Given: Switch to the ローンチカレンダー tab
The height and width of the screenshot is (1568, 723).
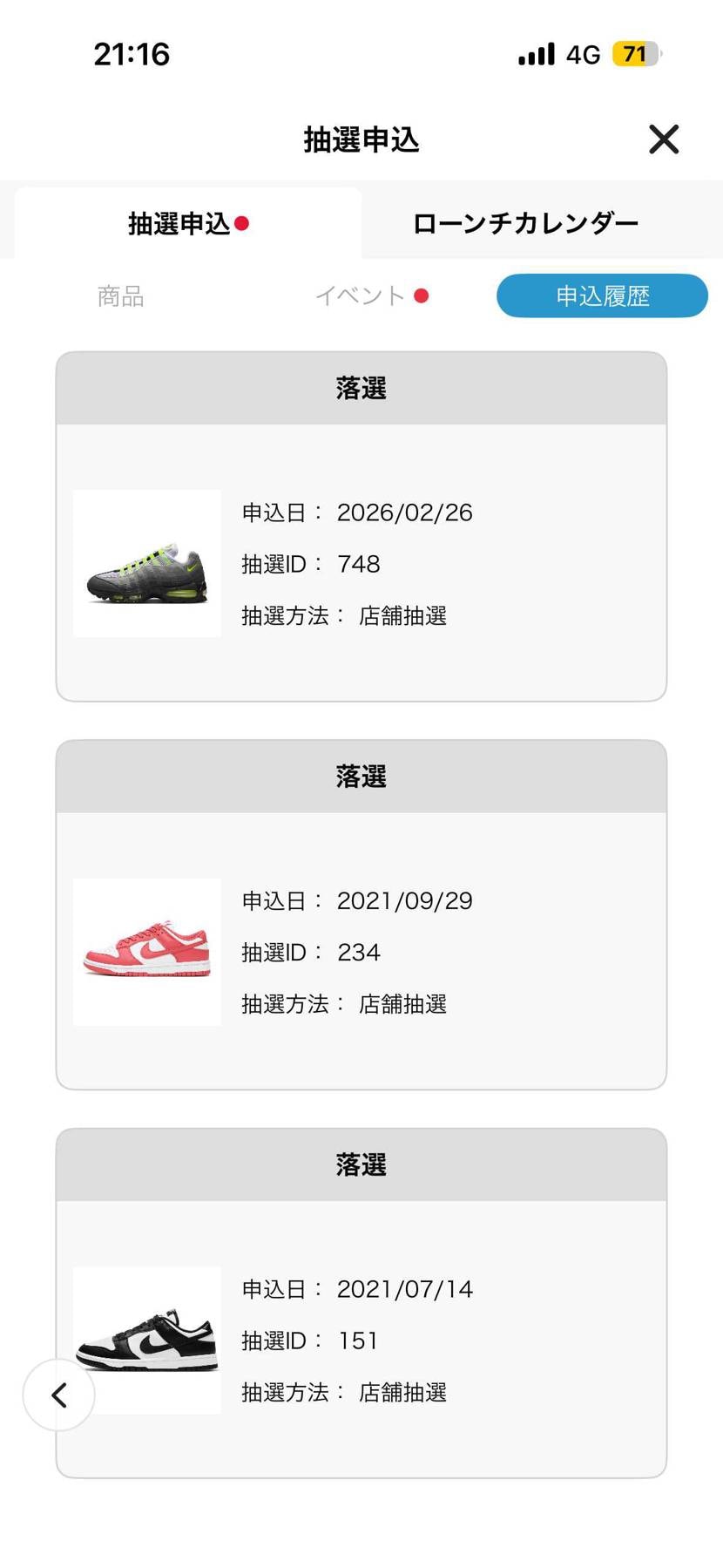Looking at the screenshot, I should click(x=527, y=223).
